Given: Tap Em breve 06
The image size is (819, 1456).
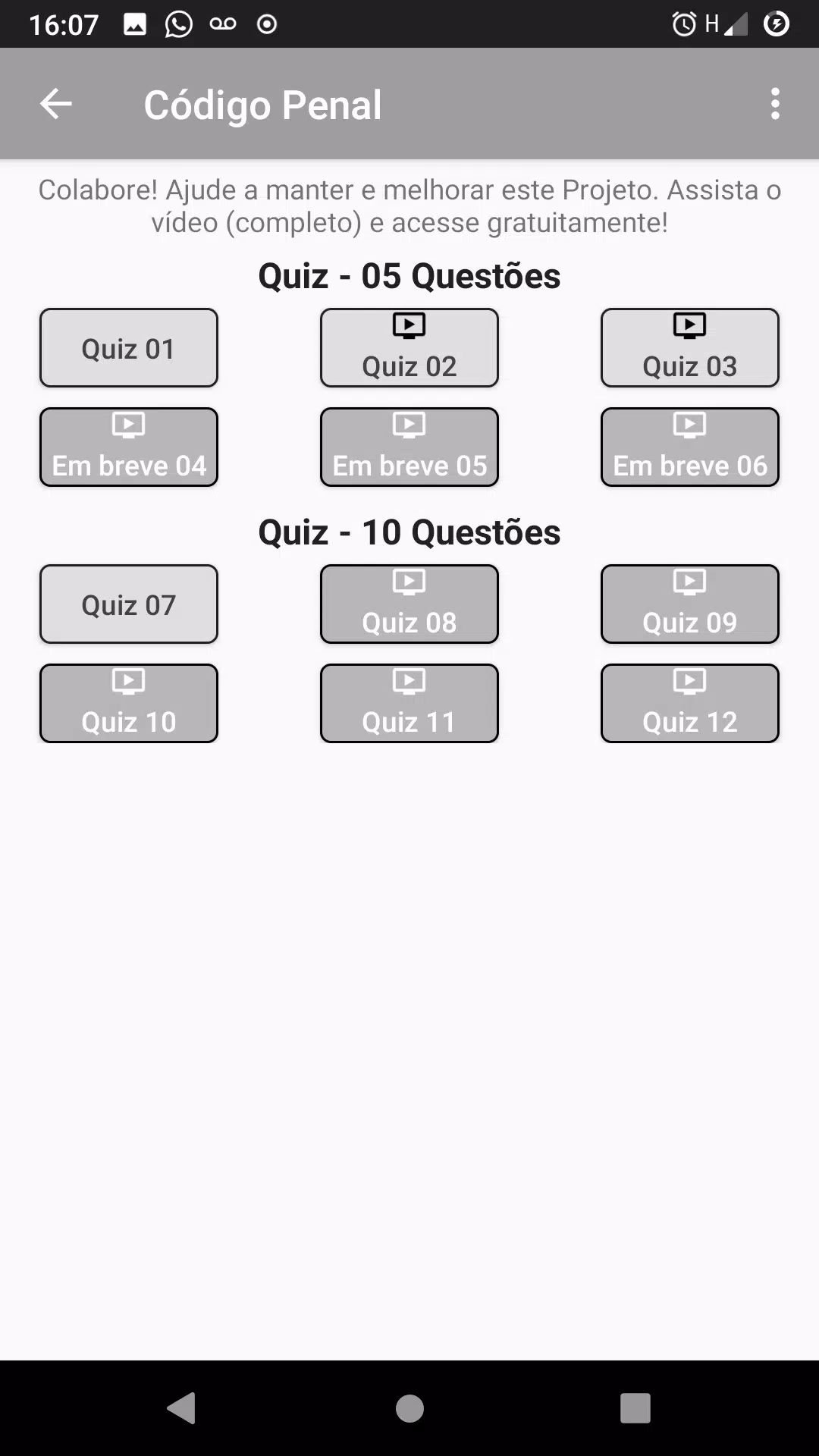Looking at the screenshot, I should pos(690,447).
